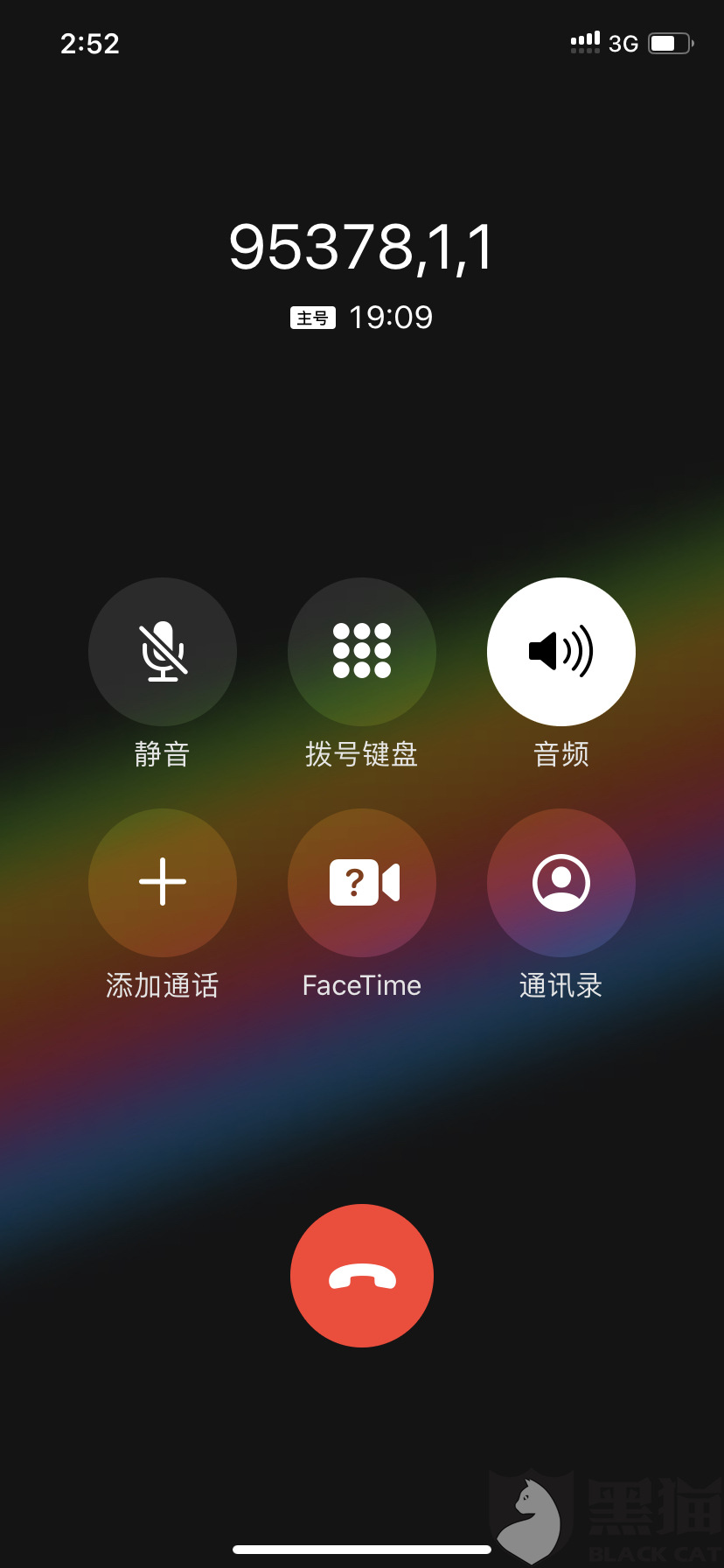Open the dial keypad
724x1568 pixels.
[x=362, y=652]
